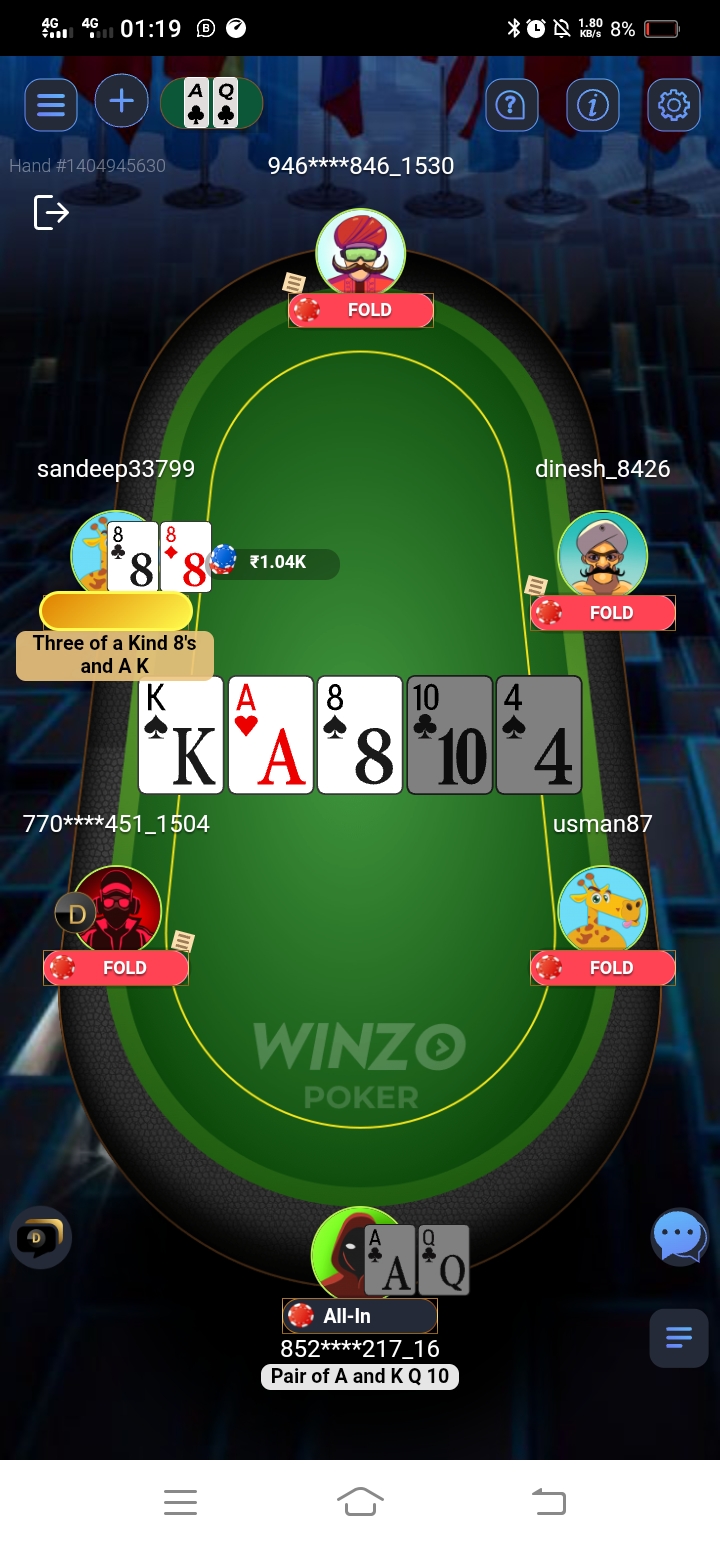Open the dealer chat icon
Image resolution: width=720 pixels, height=1544 pixels.
[x=40, y=1238]
